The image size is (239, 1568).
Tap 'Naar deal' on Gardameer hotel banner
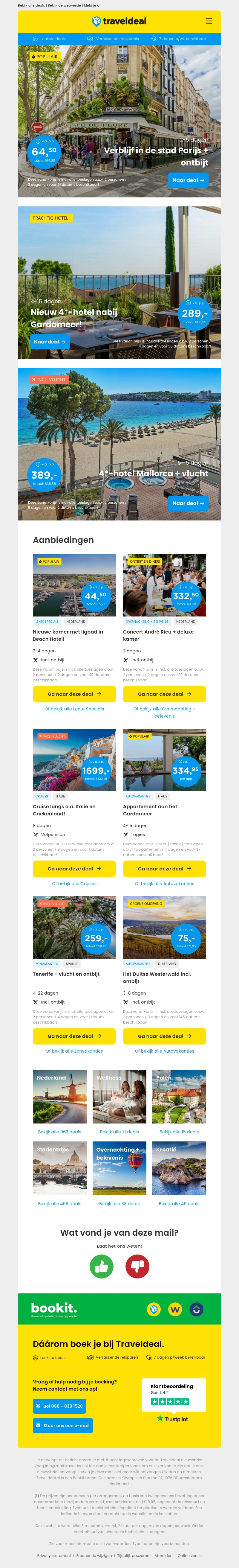pos(49,342)
